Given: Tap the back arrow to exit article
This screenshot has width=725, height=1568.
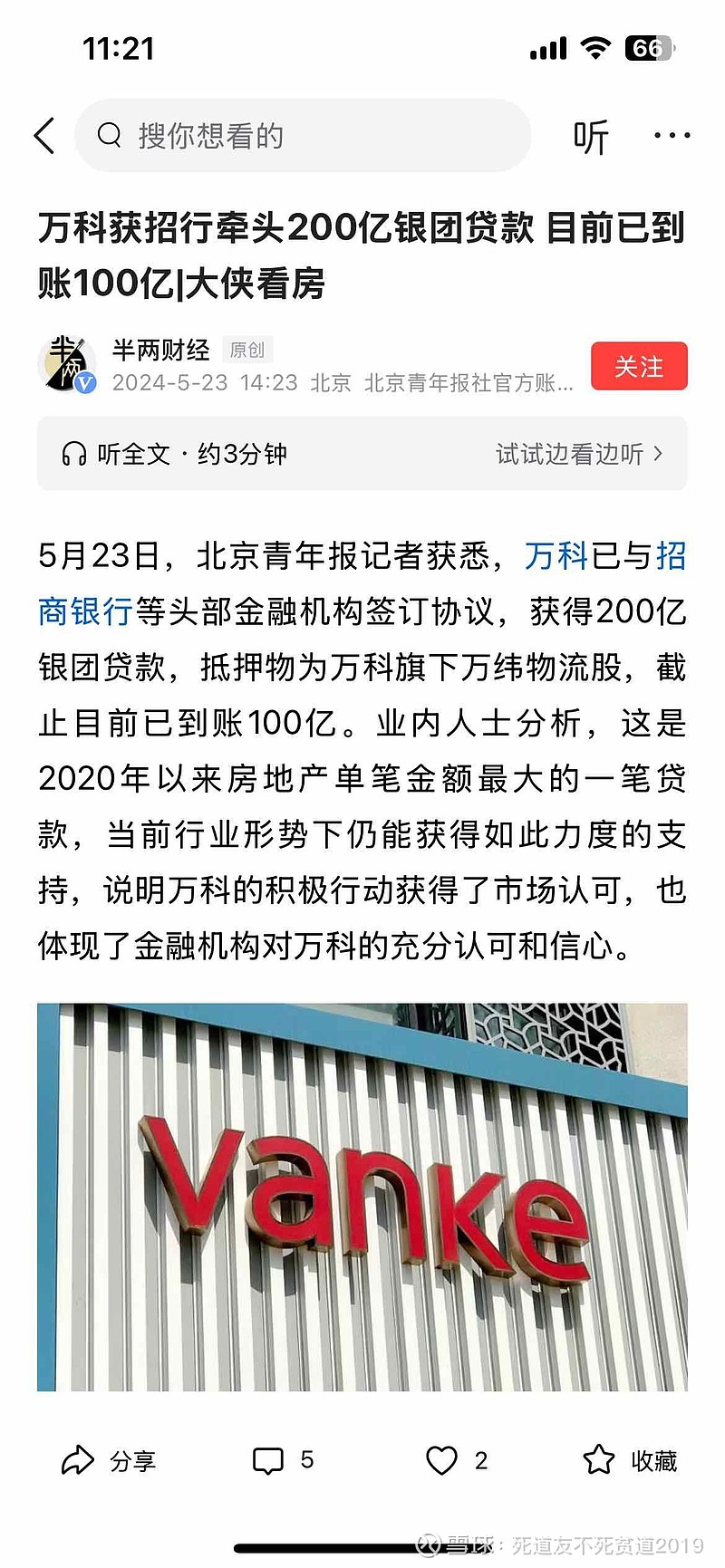Looking at the screenshot, I should click(43, 134).
